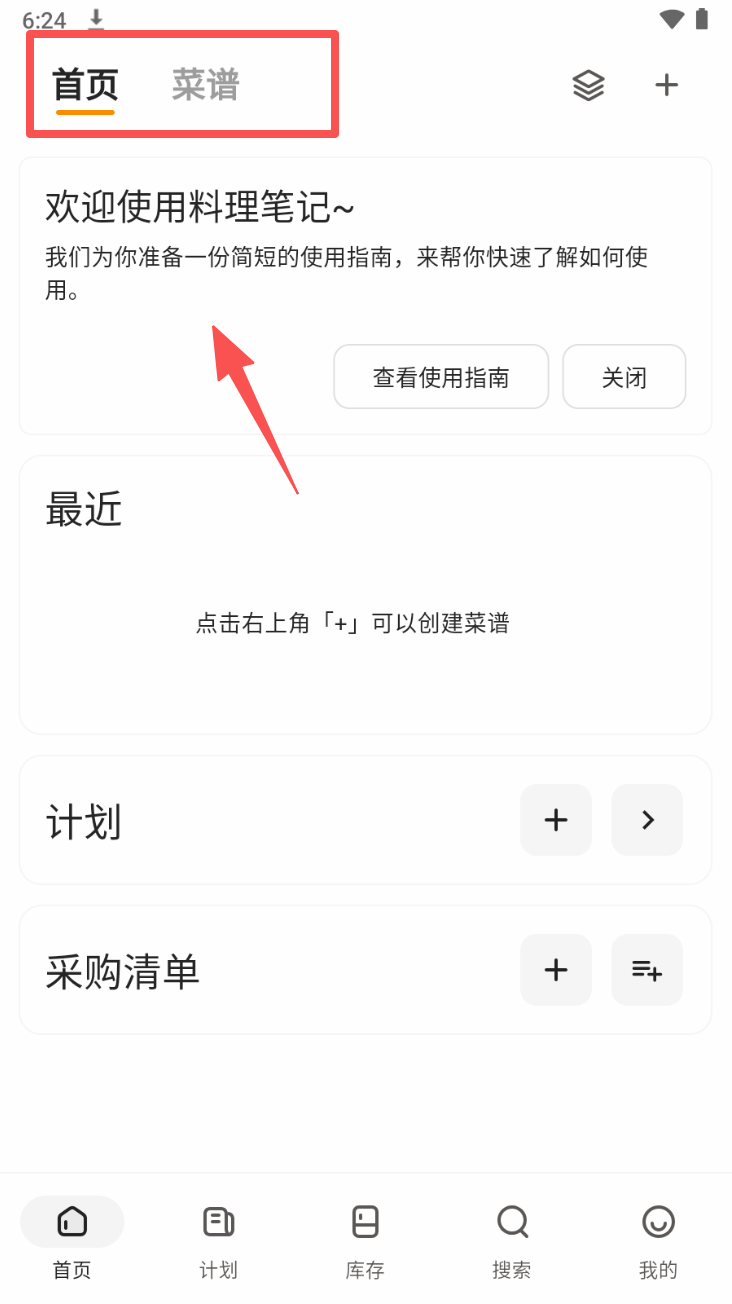
Task: Add a new plan in 计划 card
Action: [556, 820]
